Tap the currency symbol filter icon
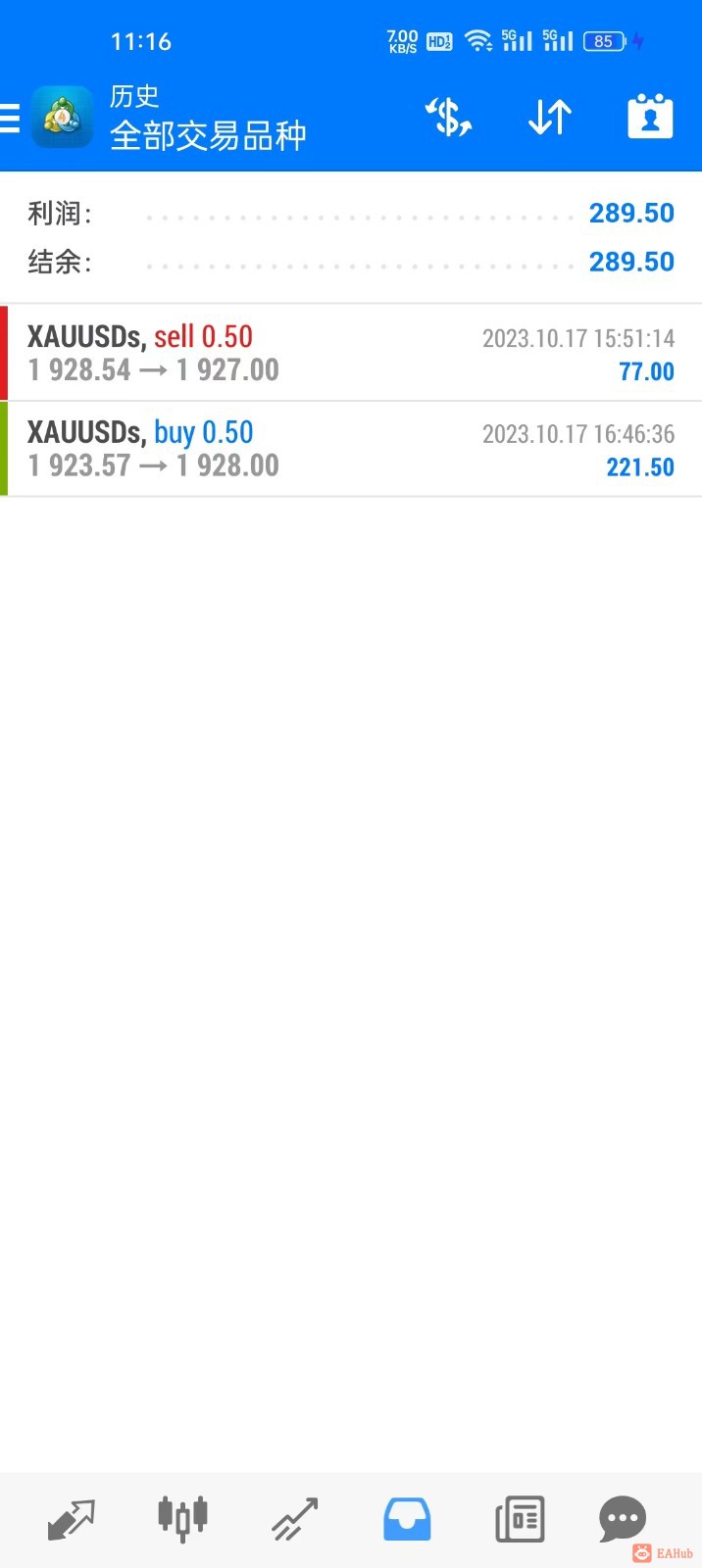 tap(448, 118)
